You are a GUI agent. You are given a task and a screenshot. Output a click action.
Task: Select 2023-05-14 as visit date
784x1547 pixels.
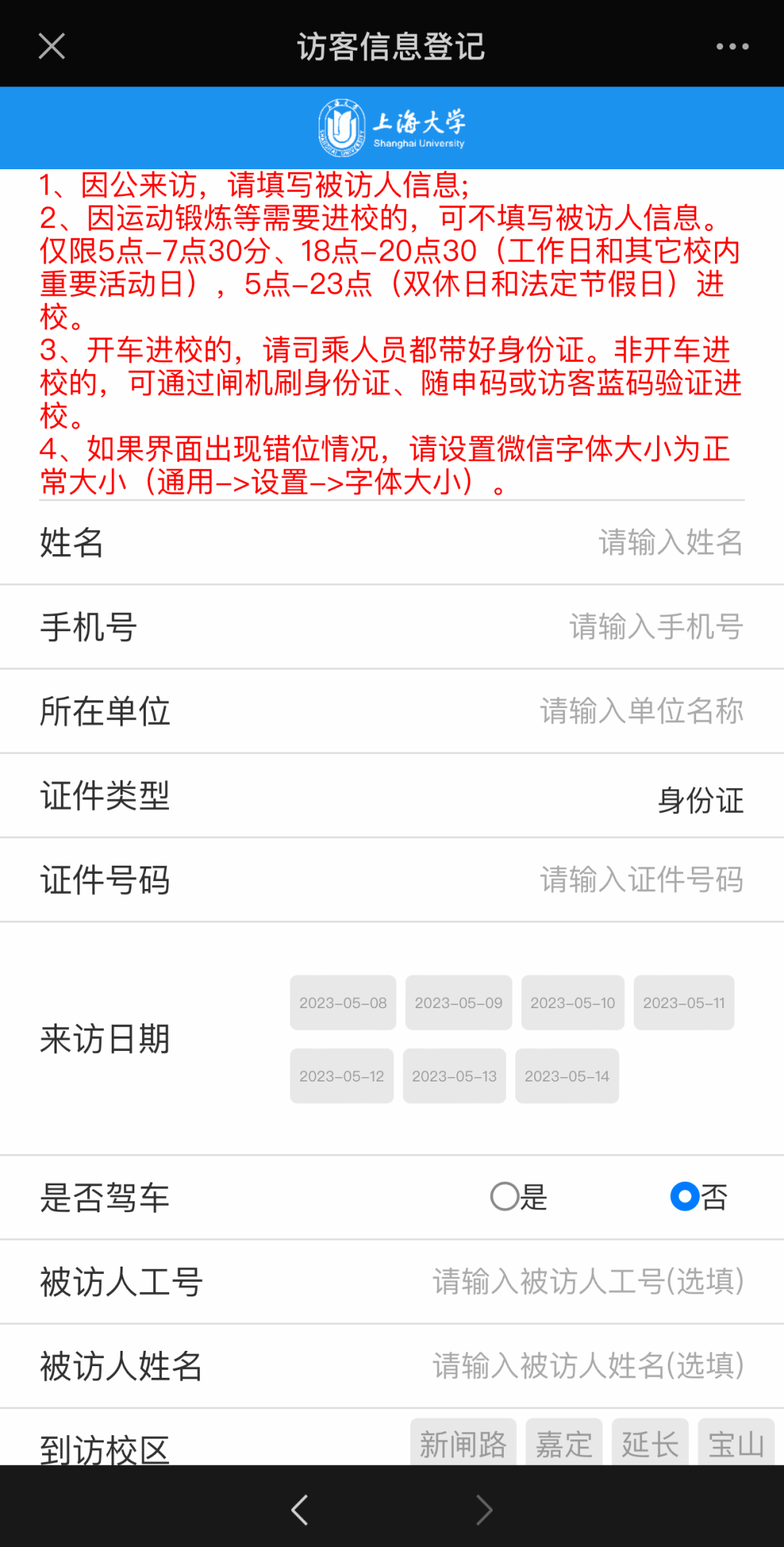pos(566,1076)
